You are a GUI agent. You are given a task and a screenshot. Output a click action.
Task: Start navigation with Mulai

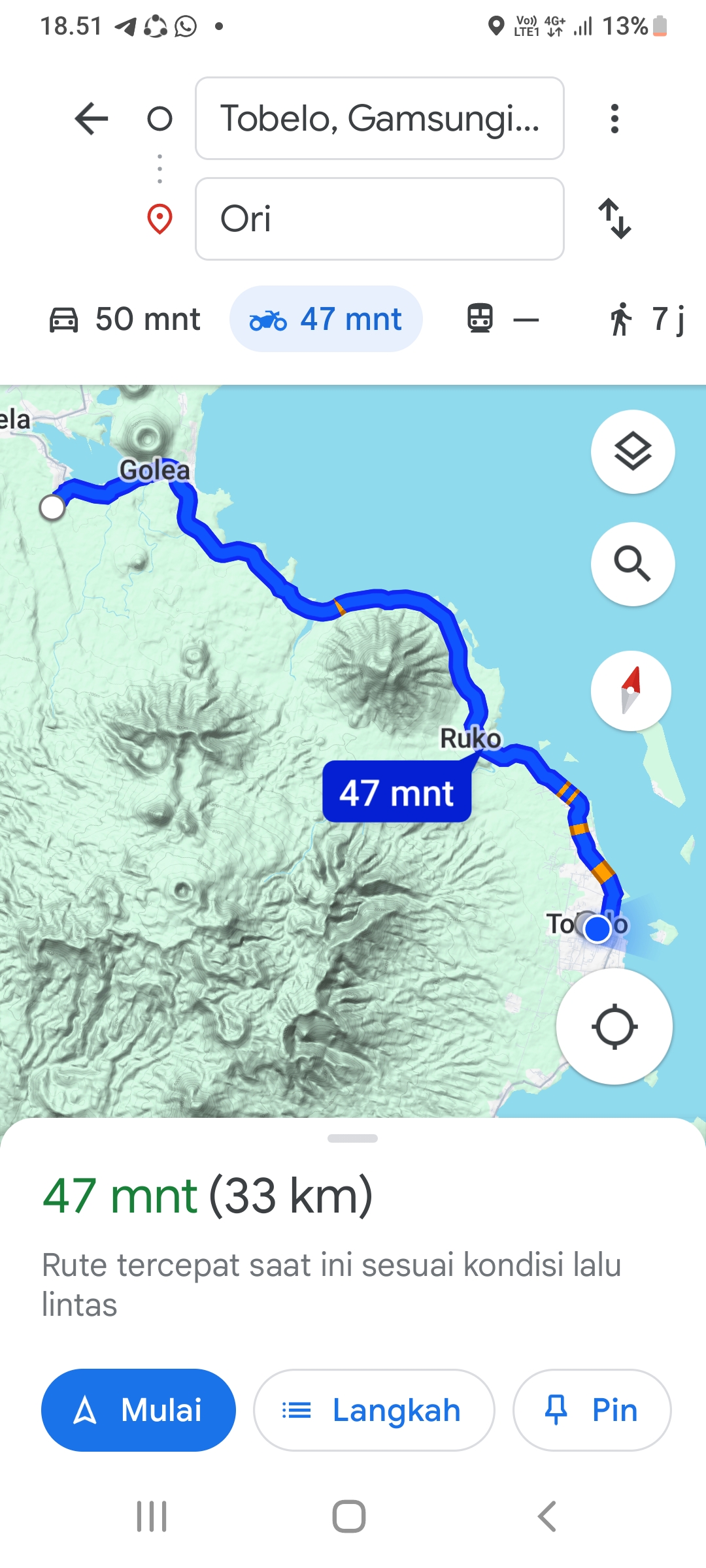click(139, 1410)
